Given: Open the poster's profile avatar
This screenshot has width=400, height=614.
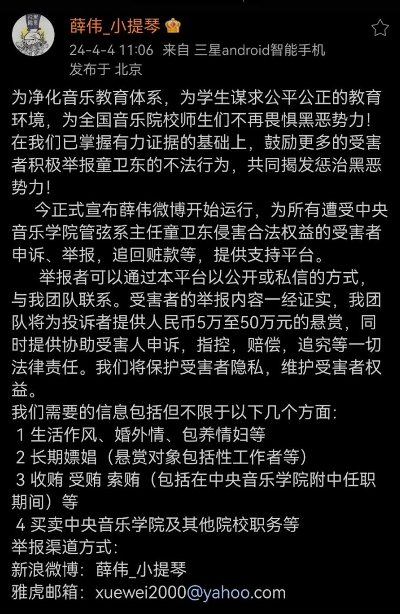Looking at the screenshot, I should click(x=33, y=35).
